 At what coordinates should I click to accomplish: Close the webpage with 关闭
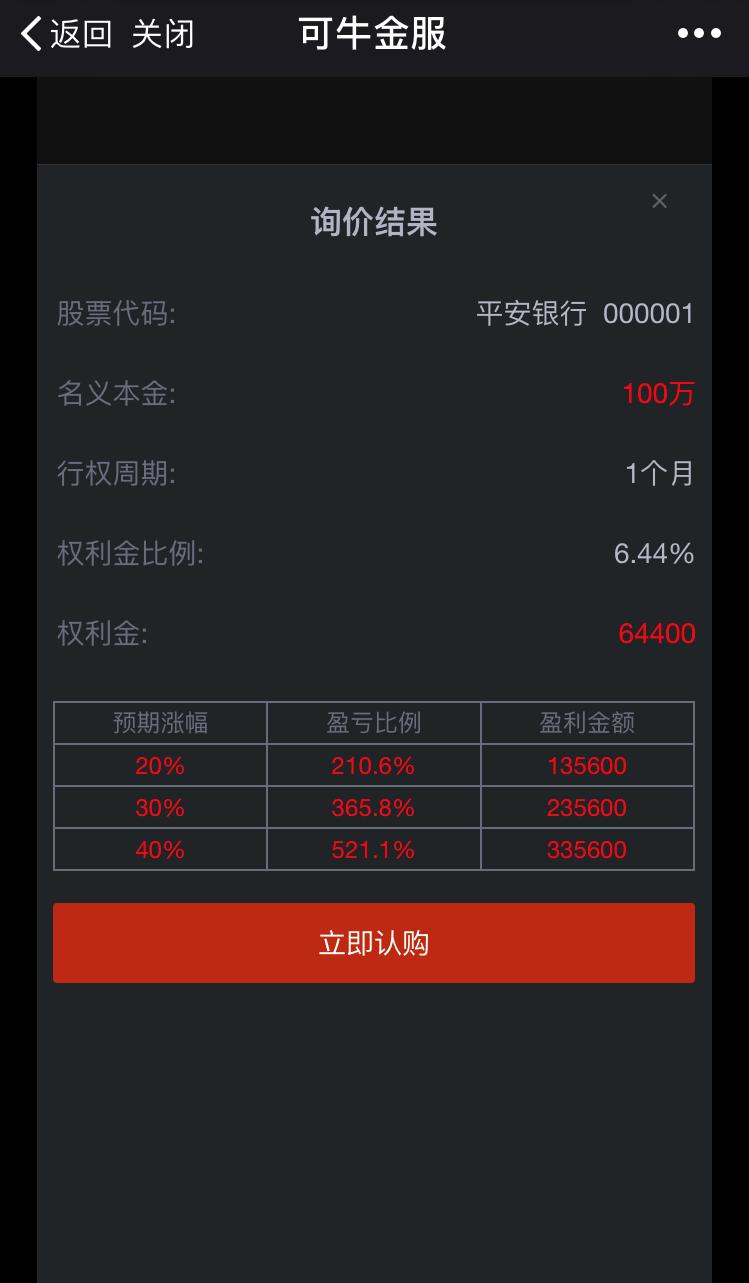click(x=163, y=33)
